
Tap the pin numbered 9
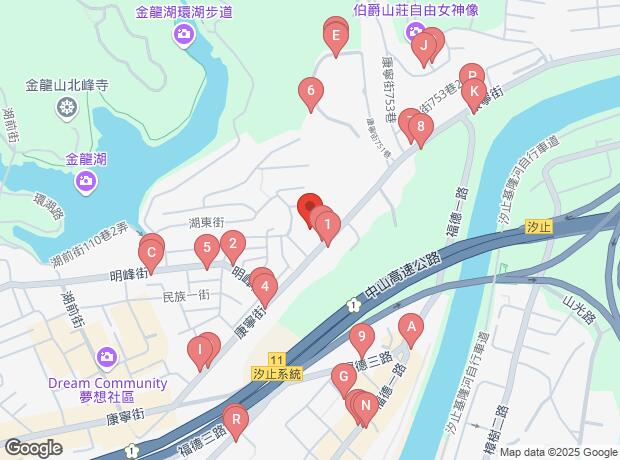click(x=361, y=336)
